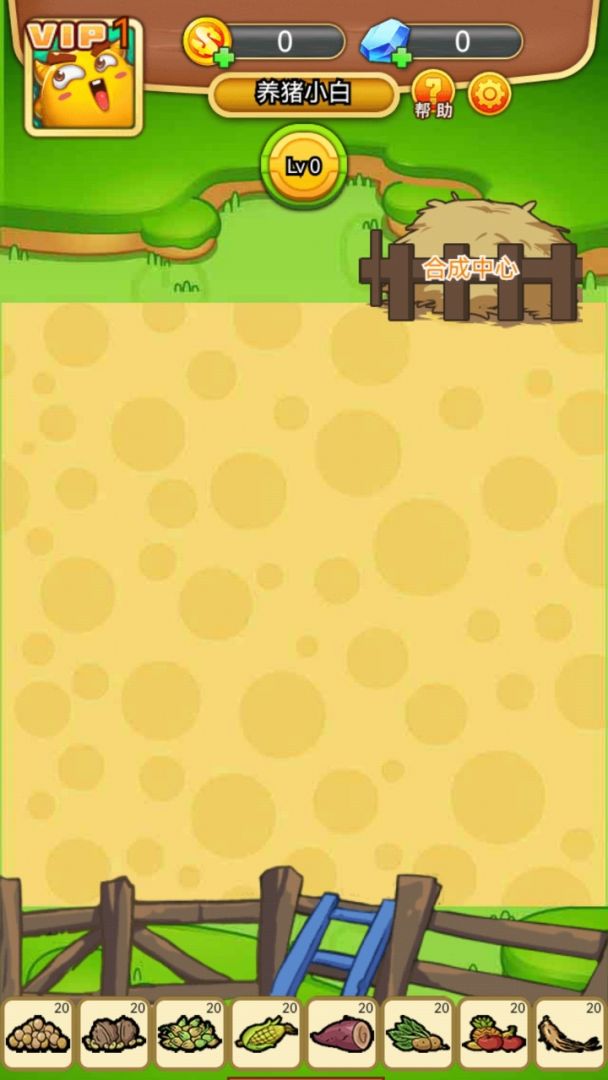This screenshot has height=1080, width=608.
Task: Select the leafy greens and potato item
Action: pos(418,1032)
